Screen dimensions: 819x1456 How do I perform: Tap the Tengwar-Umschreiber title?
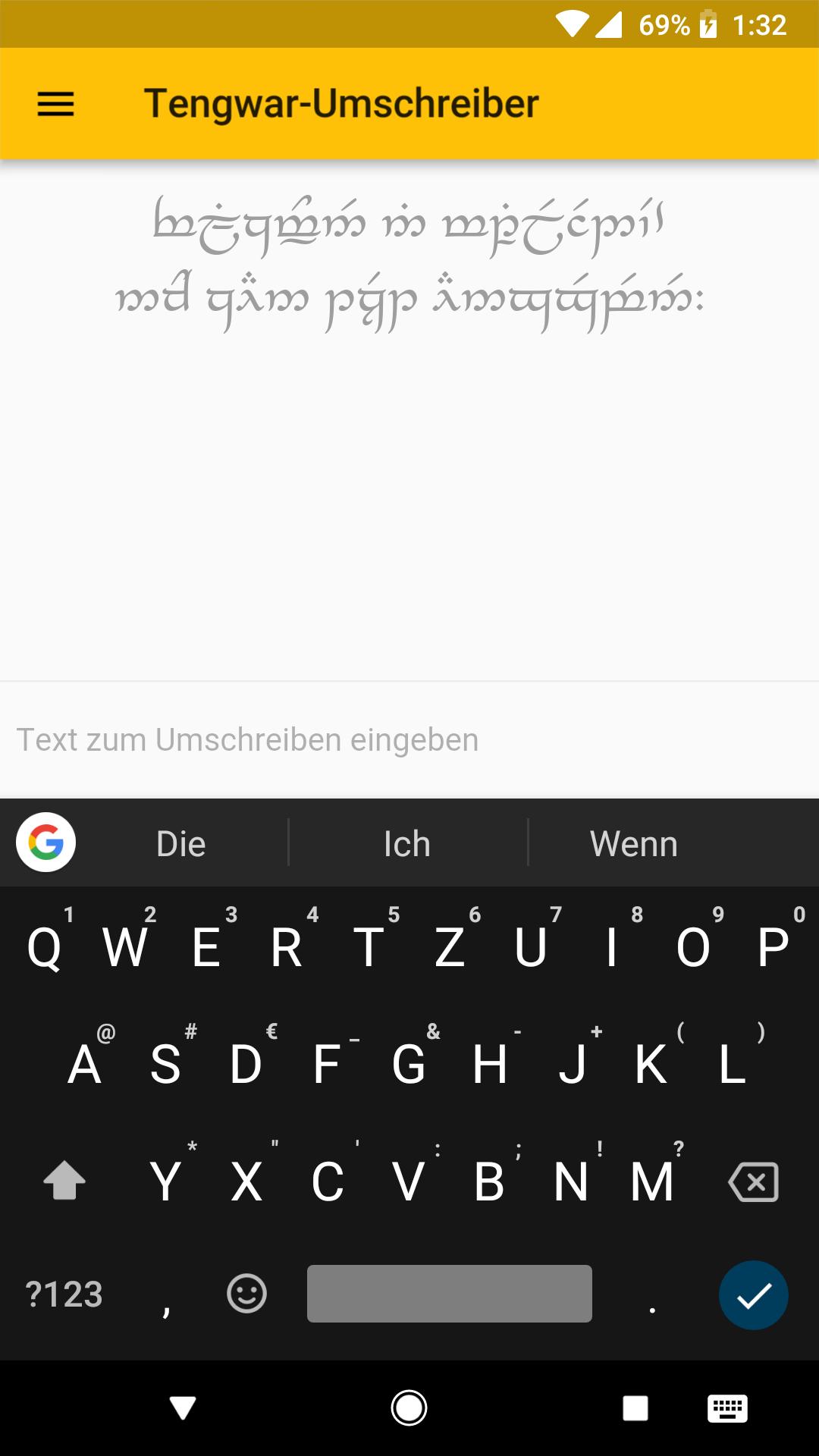pyautogui.click(x=342, y=103)
